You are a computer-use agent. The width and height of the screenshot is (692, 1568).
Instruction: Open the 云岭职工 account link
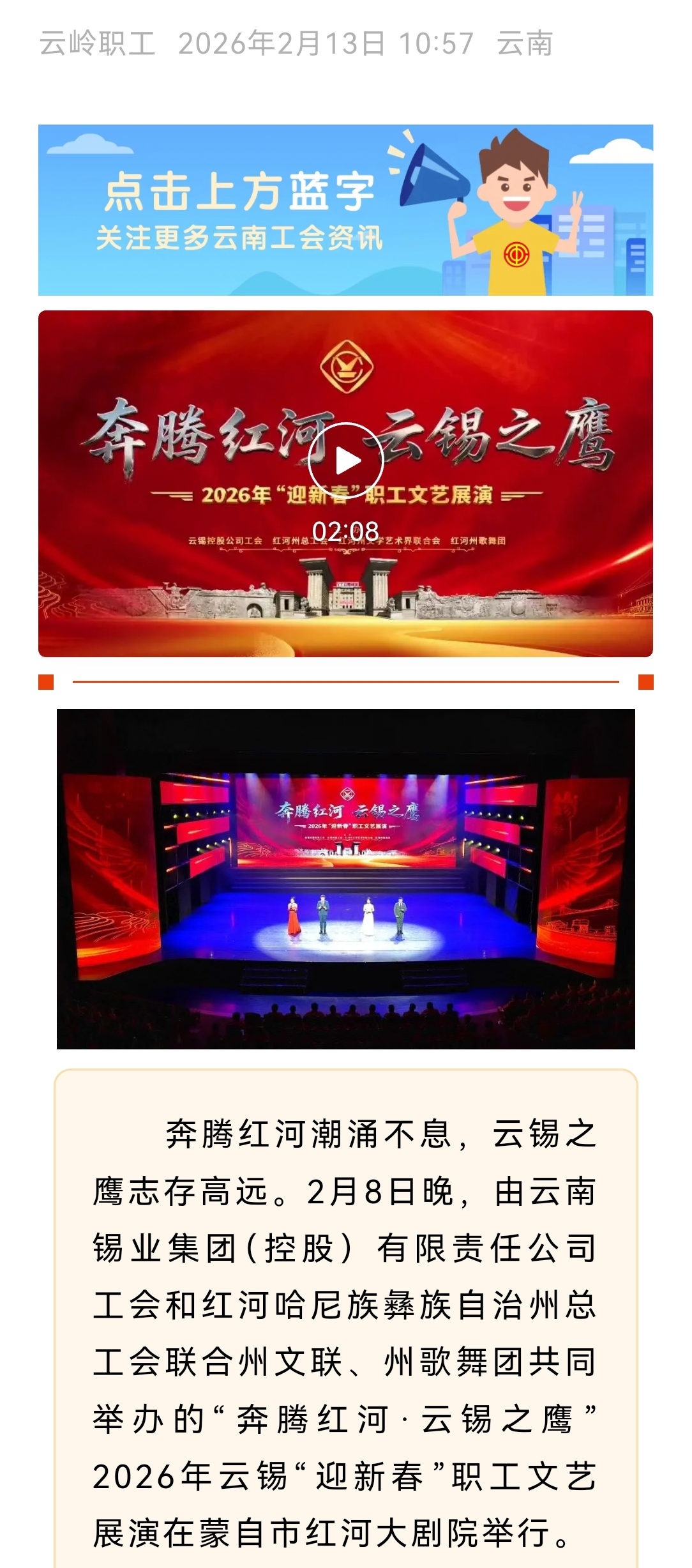97,44
